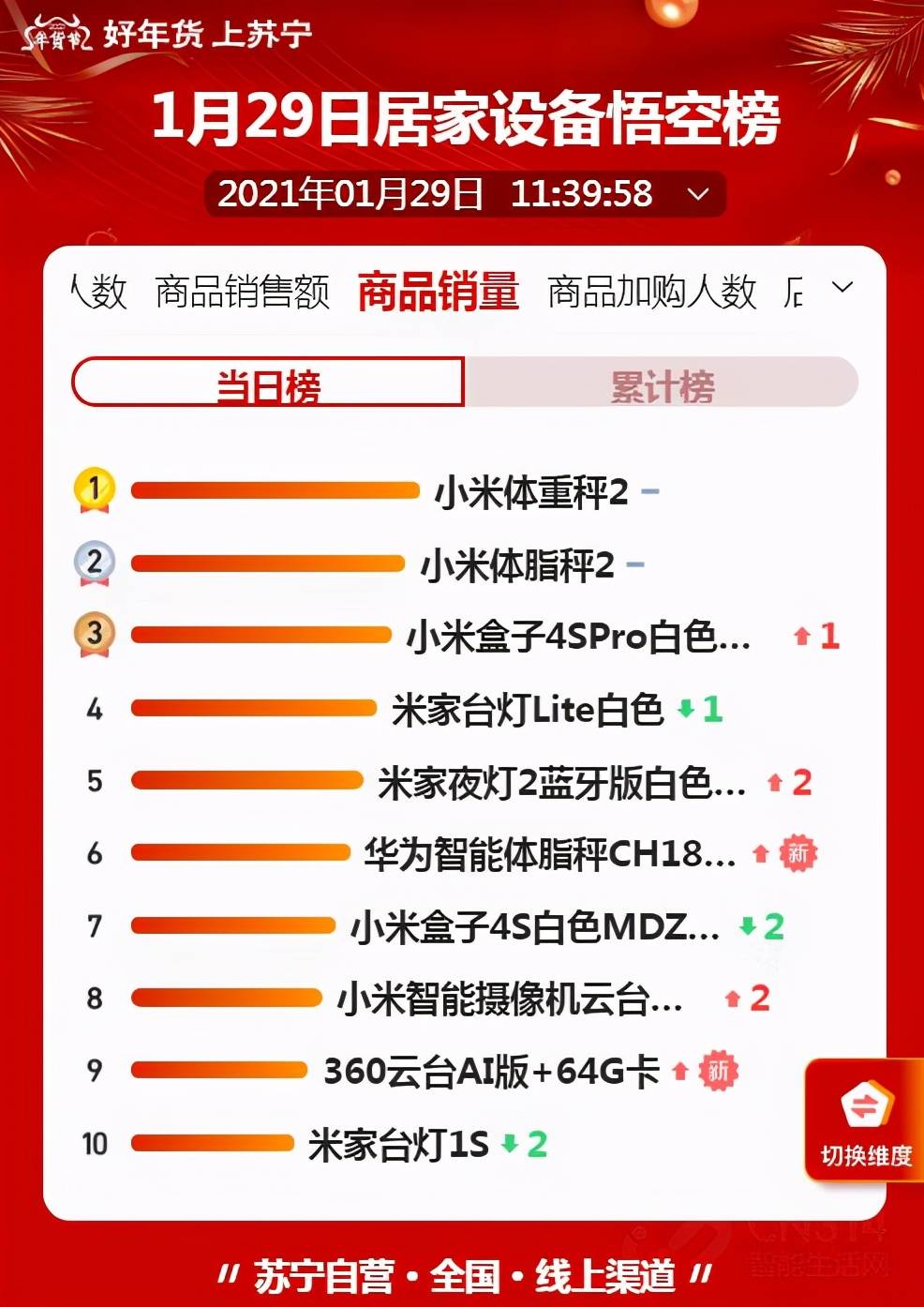Switch to the 累计榜 segment
The image size is (924, 1307).
pyautogui.click(x=662, y=383)
